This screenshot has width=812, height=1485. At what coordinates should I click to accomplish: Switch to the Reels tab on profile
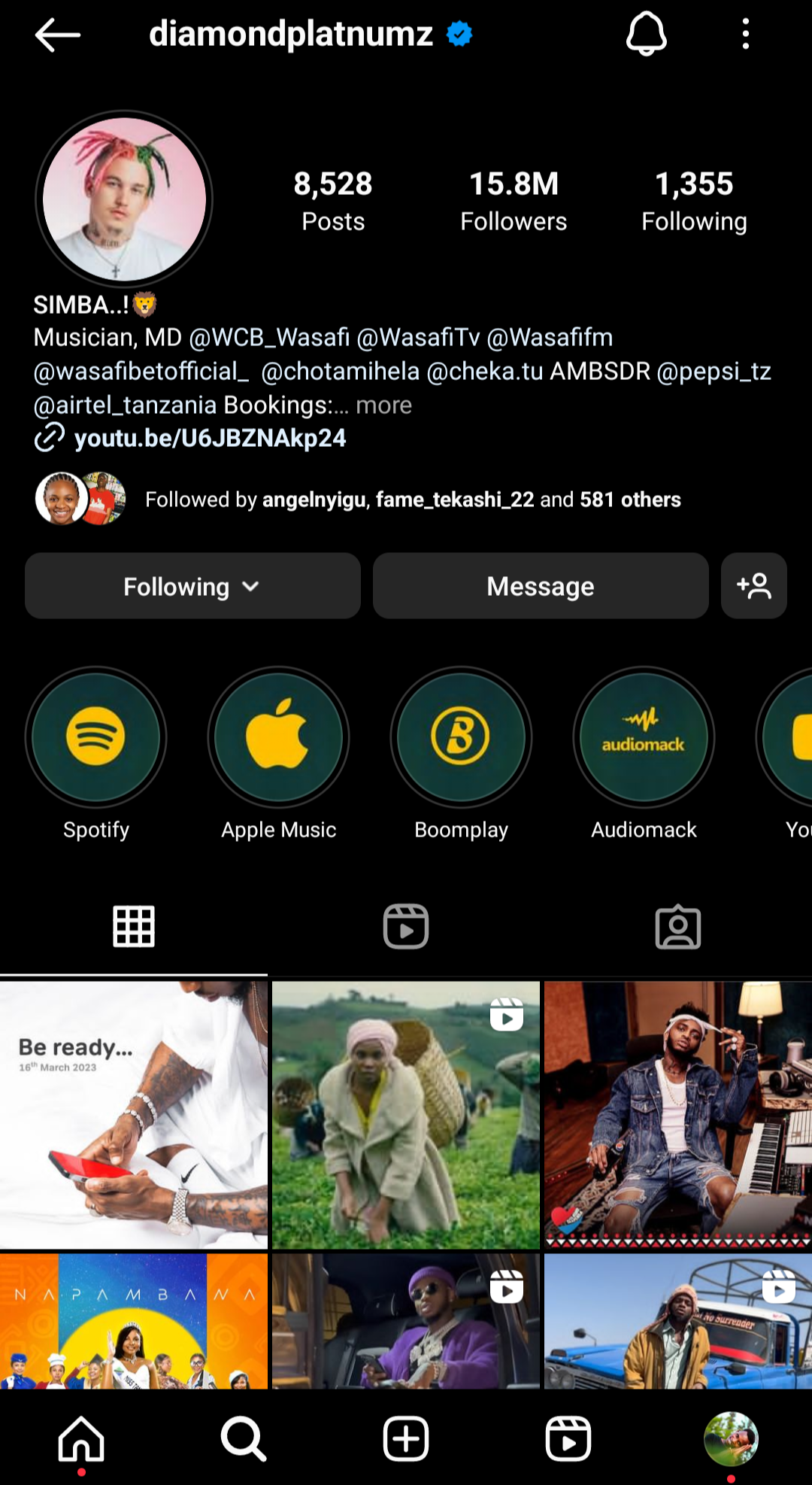[x=406, y=927]
